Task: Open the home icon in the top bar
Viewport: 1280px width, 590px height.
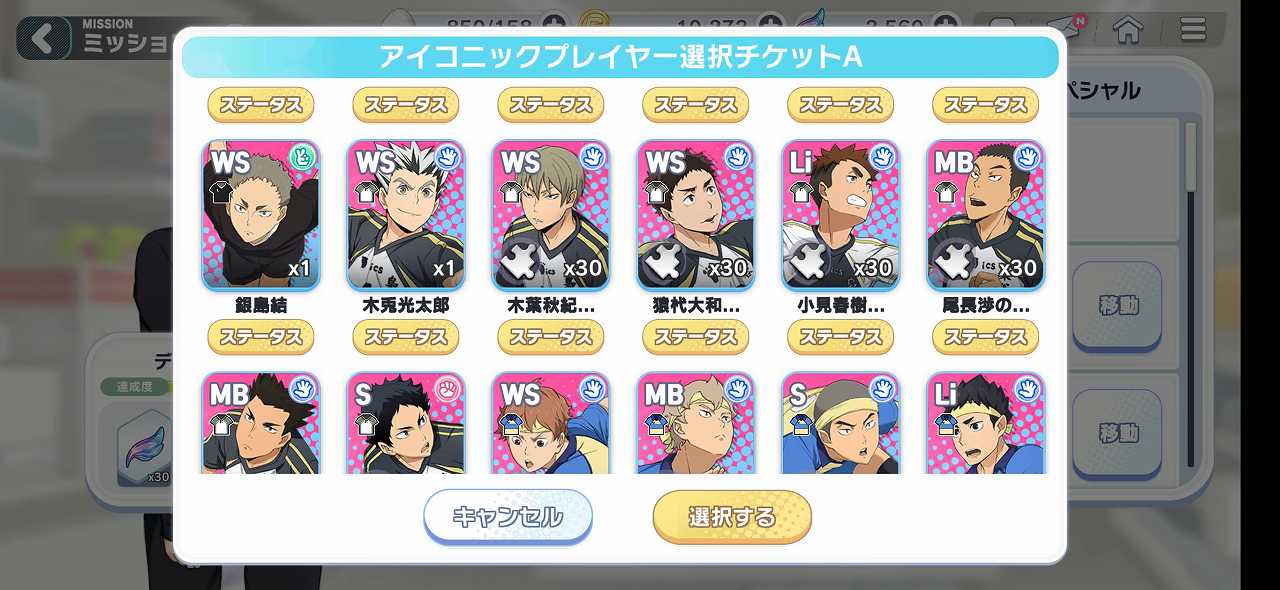Action: (1128, 30)
